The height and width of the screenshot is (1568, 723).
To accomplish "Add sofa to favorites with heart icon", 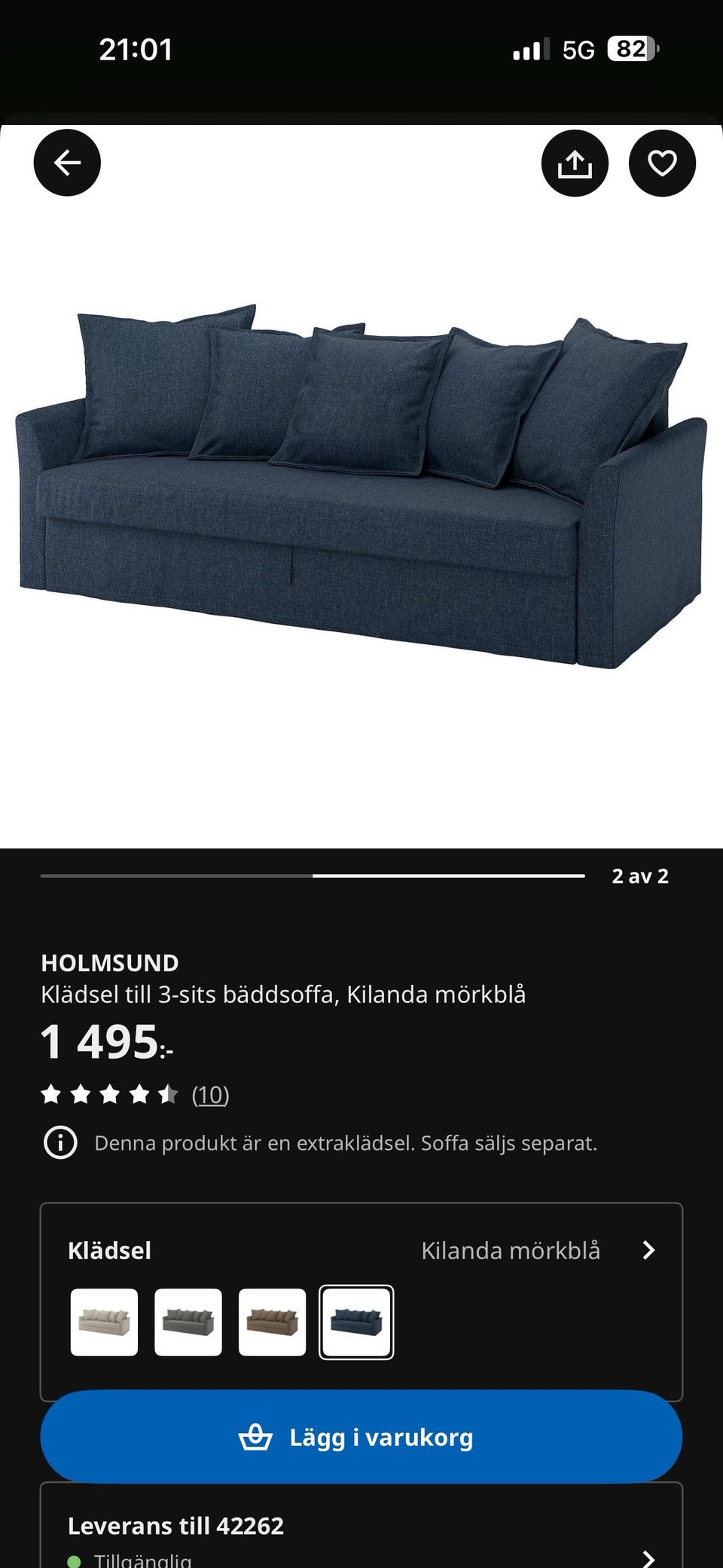I will [661, 163].
